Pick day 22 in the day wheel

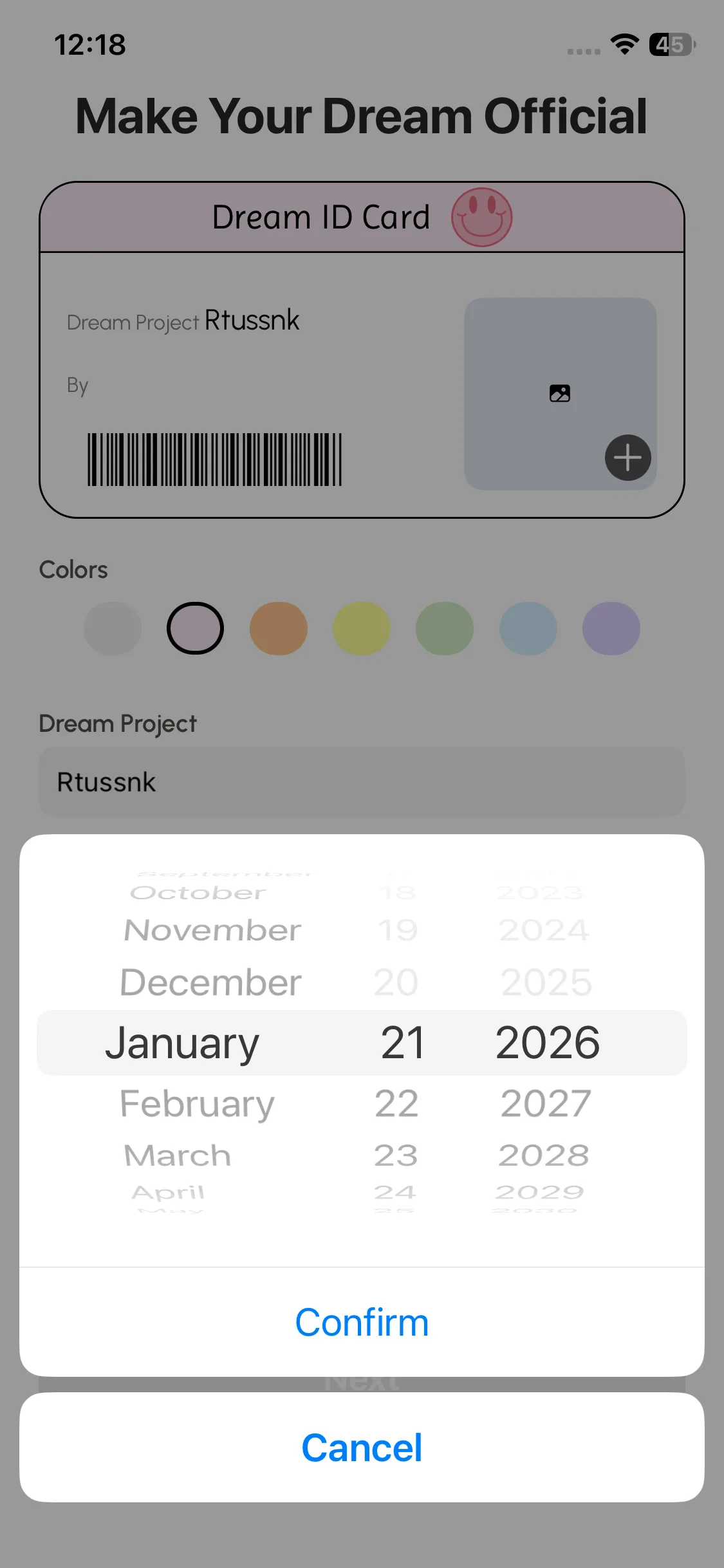tap(396, 1103)
